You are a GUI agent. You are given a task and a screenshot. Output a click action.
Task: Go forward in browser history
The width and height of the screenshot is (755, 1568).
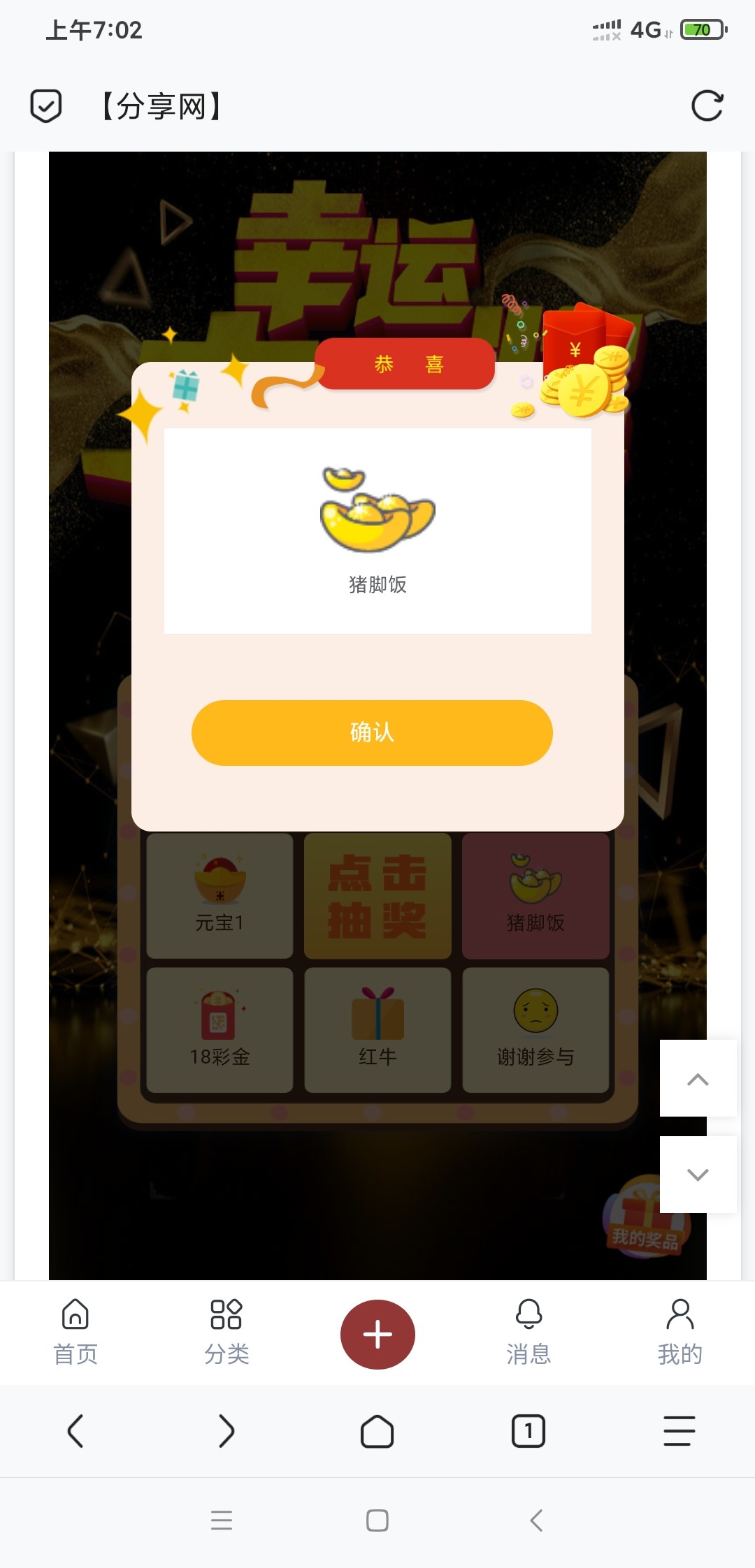226,1430
